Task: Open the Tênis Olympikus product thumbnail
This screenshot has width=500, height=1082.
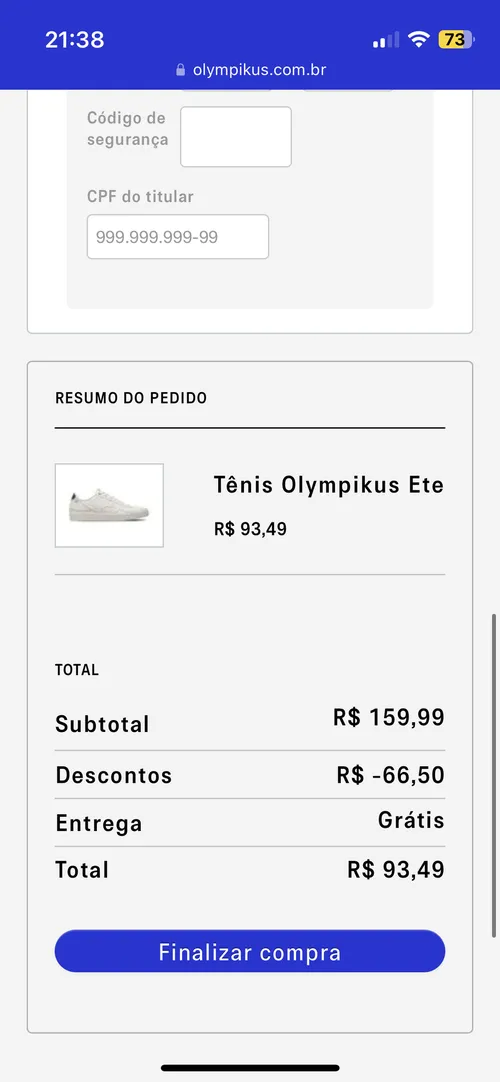Action: tap(109, 506)
